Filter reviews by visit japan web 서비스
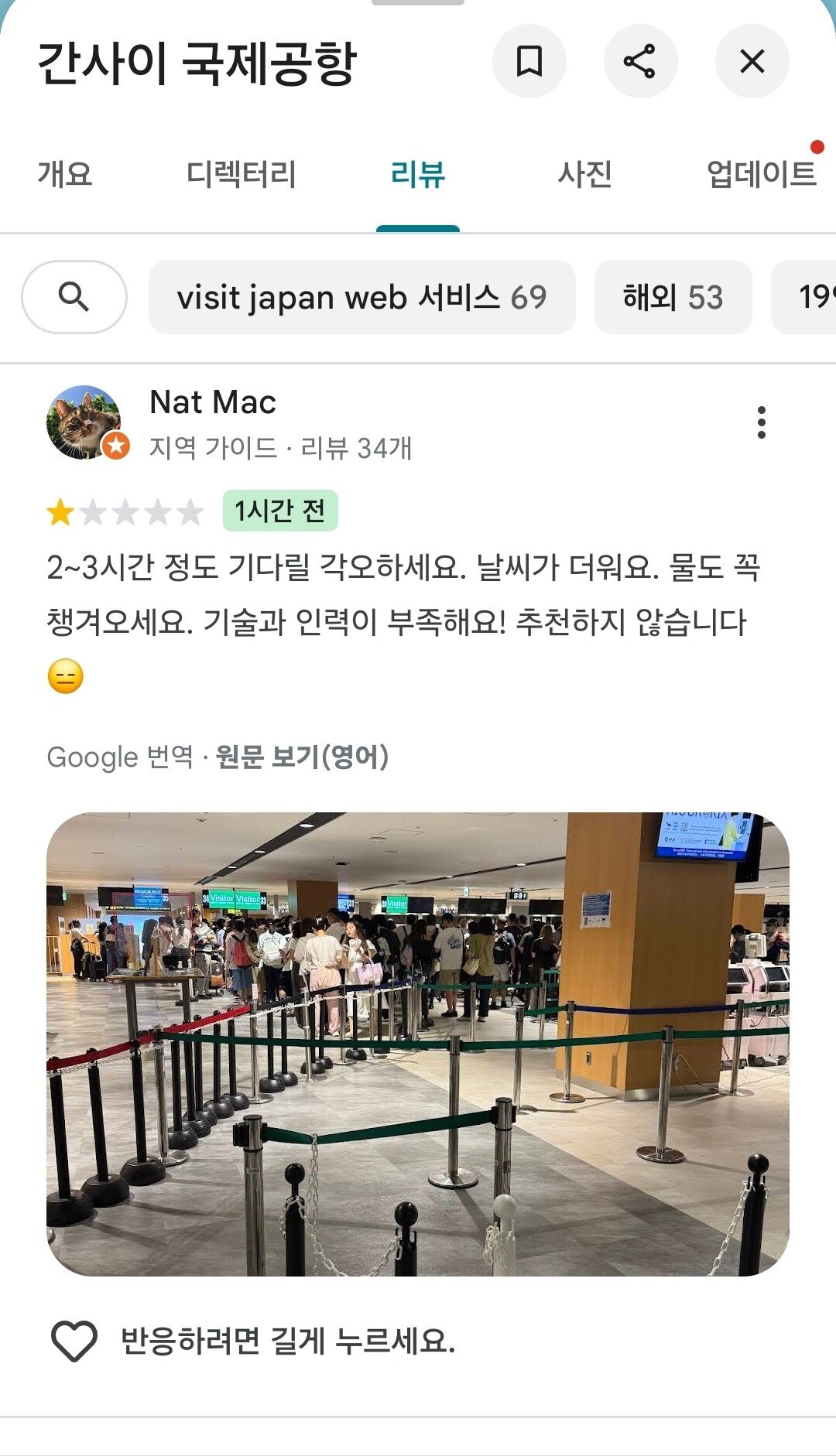The height and width of the screenshot is (1456, 836). pos(361,297)
